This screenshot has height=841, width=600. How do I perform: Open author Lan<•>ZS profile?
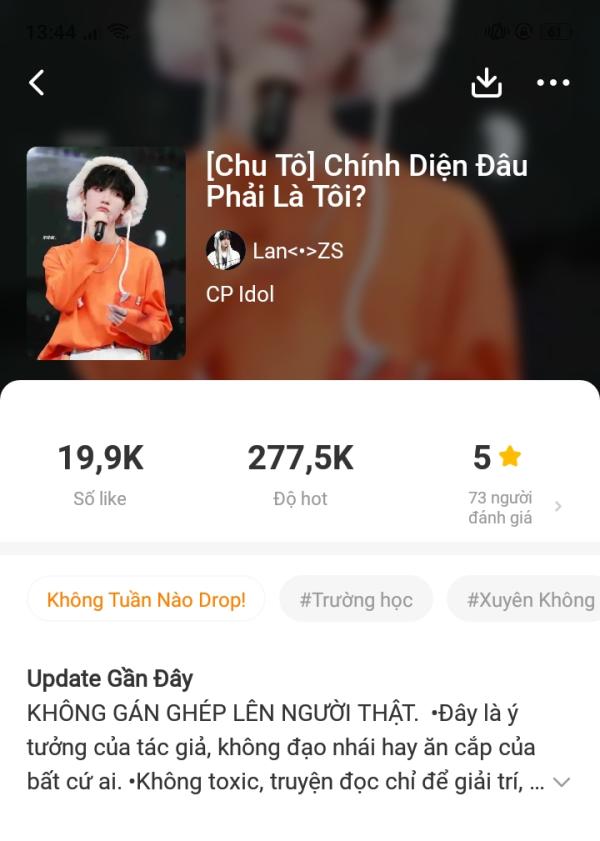[x=275, y=251]
